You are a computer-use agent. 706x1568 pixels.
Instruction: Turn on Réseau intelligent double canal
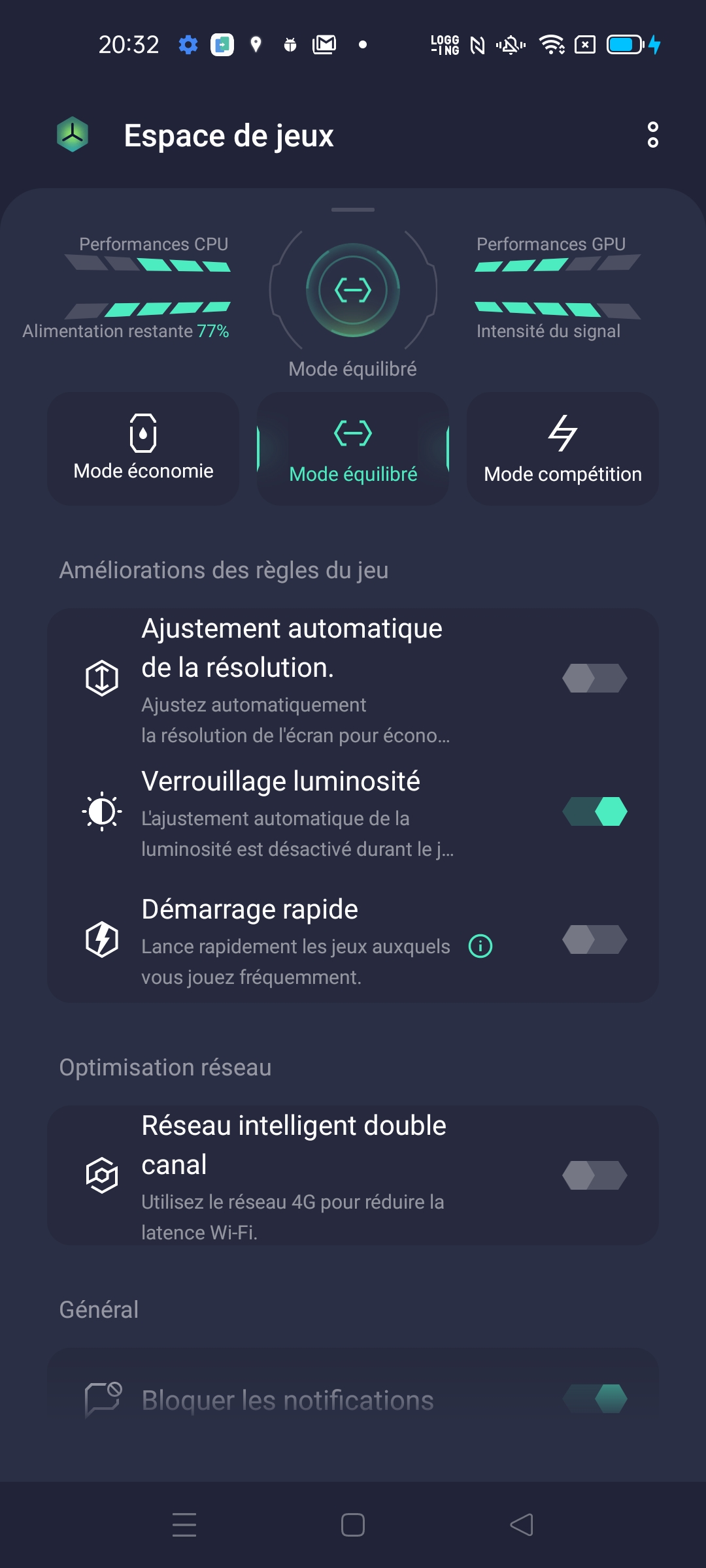(x=595, y=1175)
